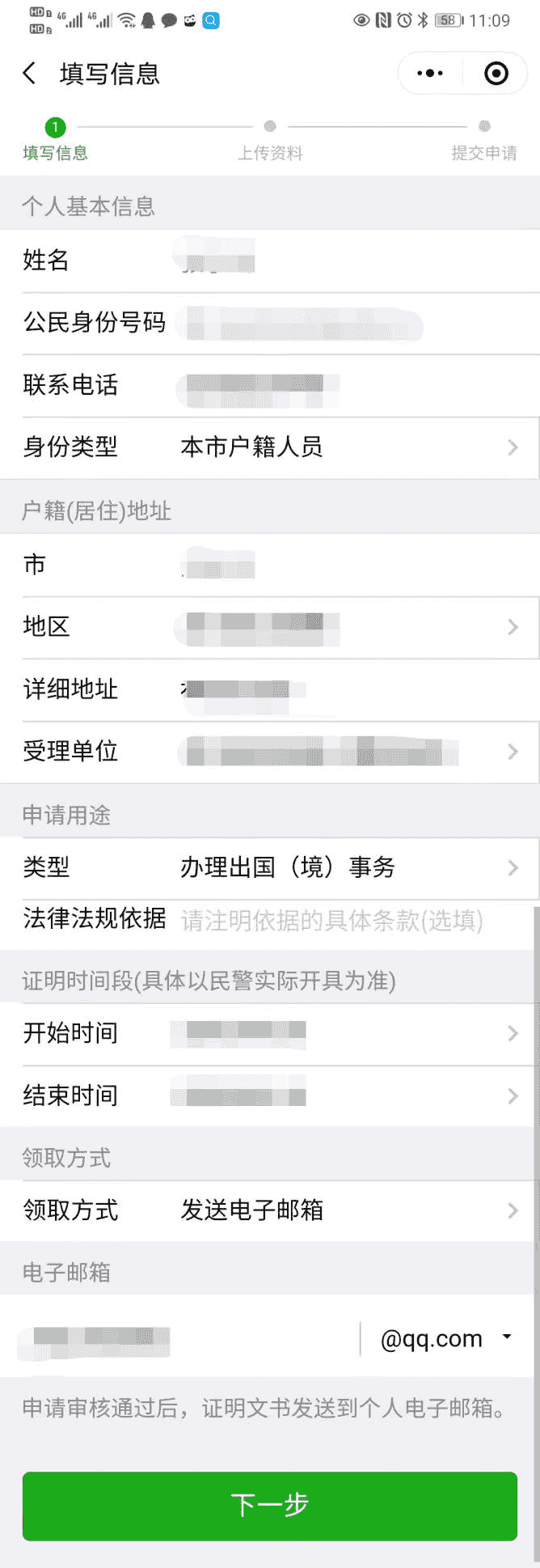Image resolution: width=540 pixels, height=1568 pixels.
Task: Change 领取方式 from 发送电子邮箱
Action: [348, 1210]
